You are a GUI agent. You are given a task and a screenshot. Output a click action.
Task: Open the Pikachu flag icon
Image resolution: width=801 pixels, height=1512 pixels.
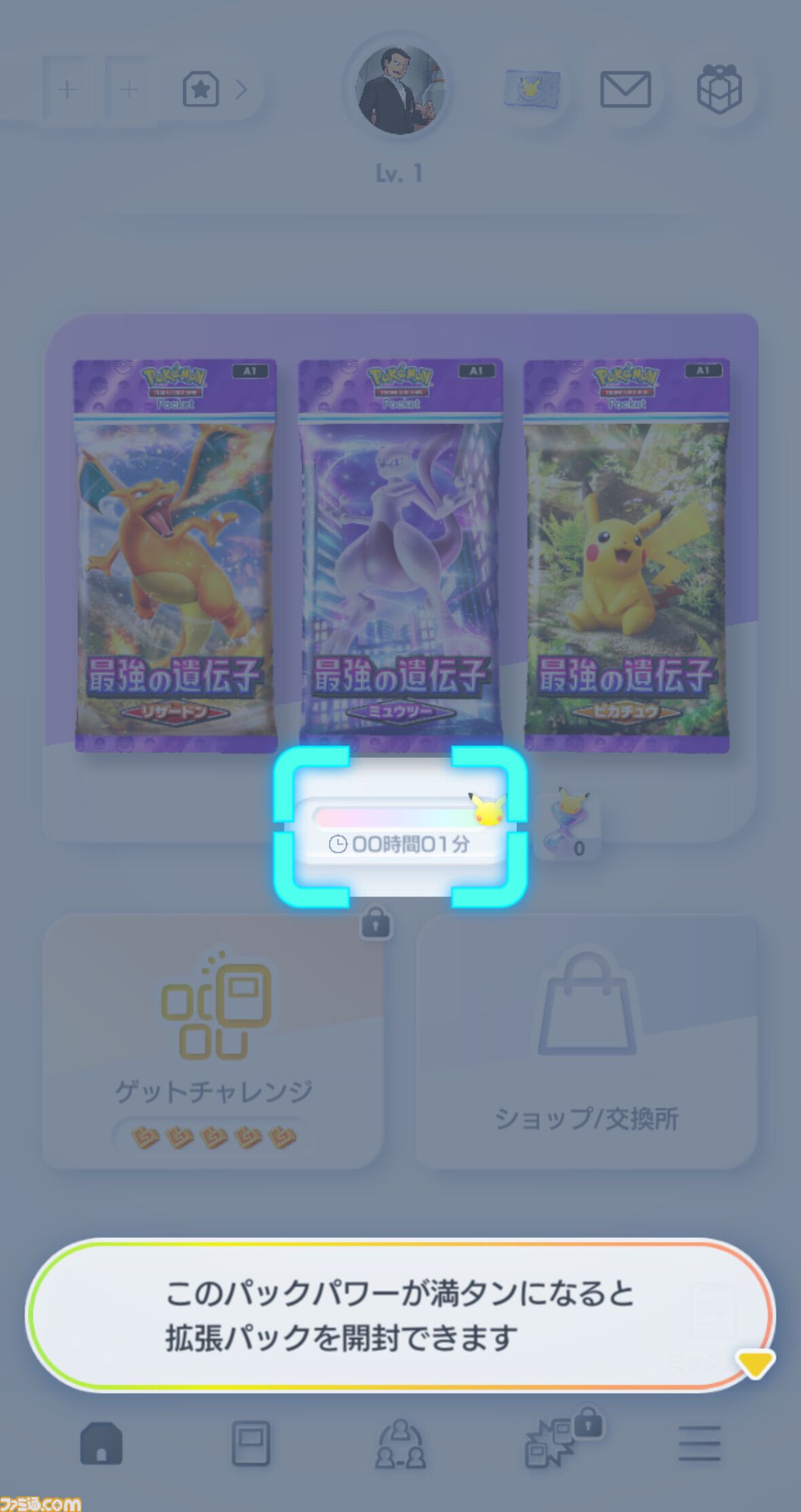(x=531, y=89)
